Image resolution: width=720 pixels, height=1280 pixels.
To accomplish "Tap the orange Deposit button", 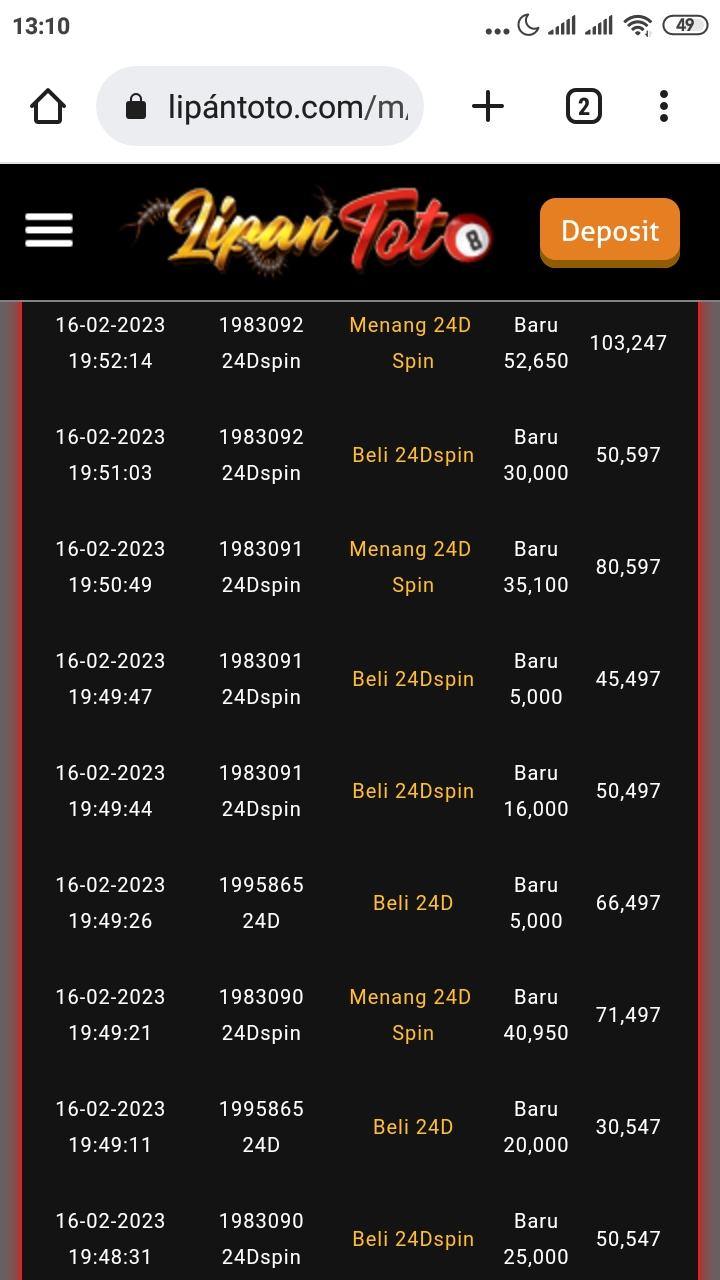I will [x=610, y=232].
